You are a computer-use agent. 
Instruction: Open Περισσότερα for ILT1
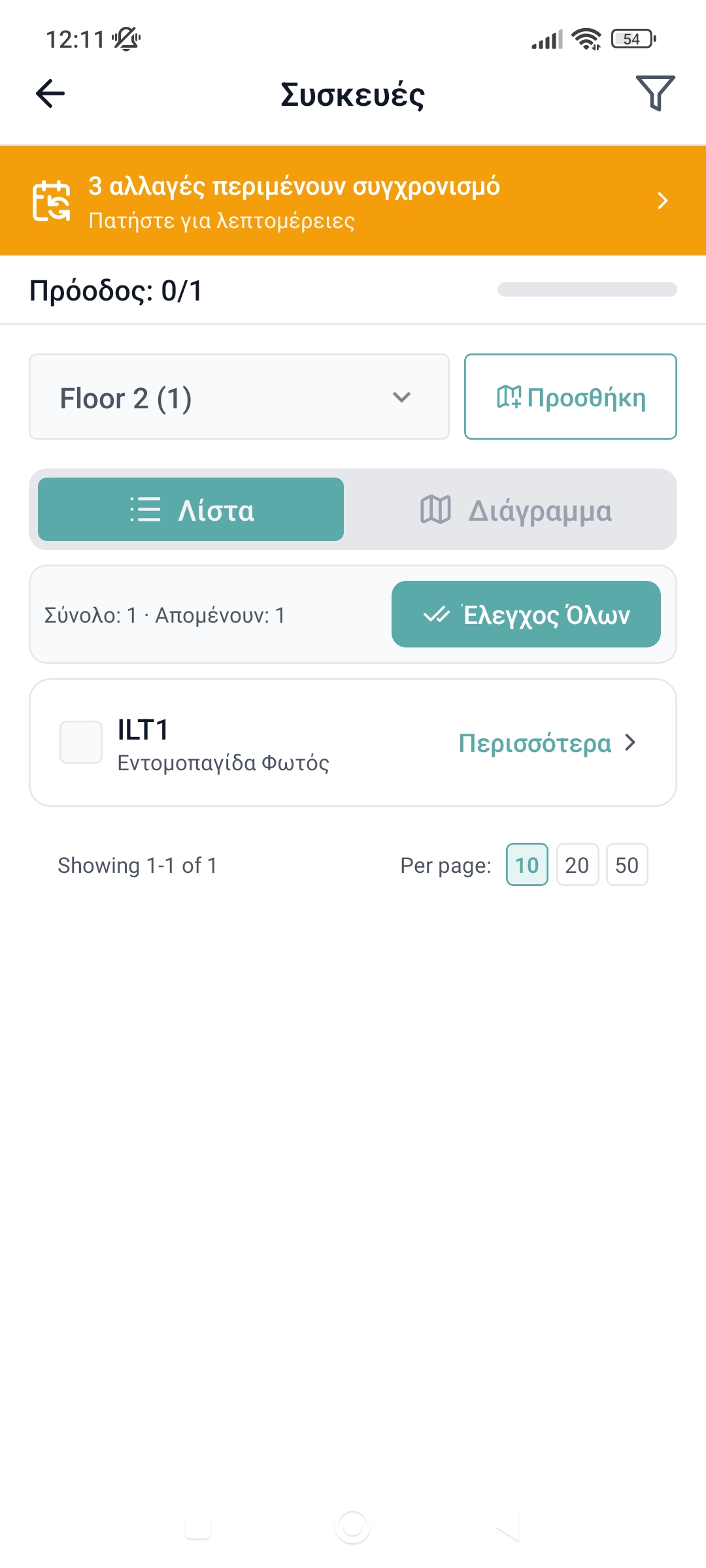click(546, 743)
